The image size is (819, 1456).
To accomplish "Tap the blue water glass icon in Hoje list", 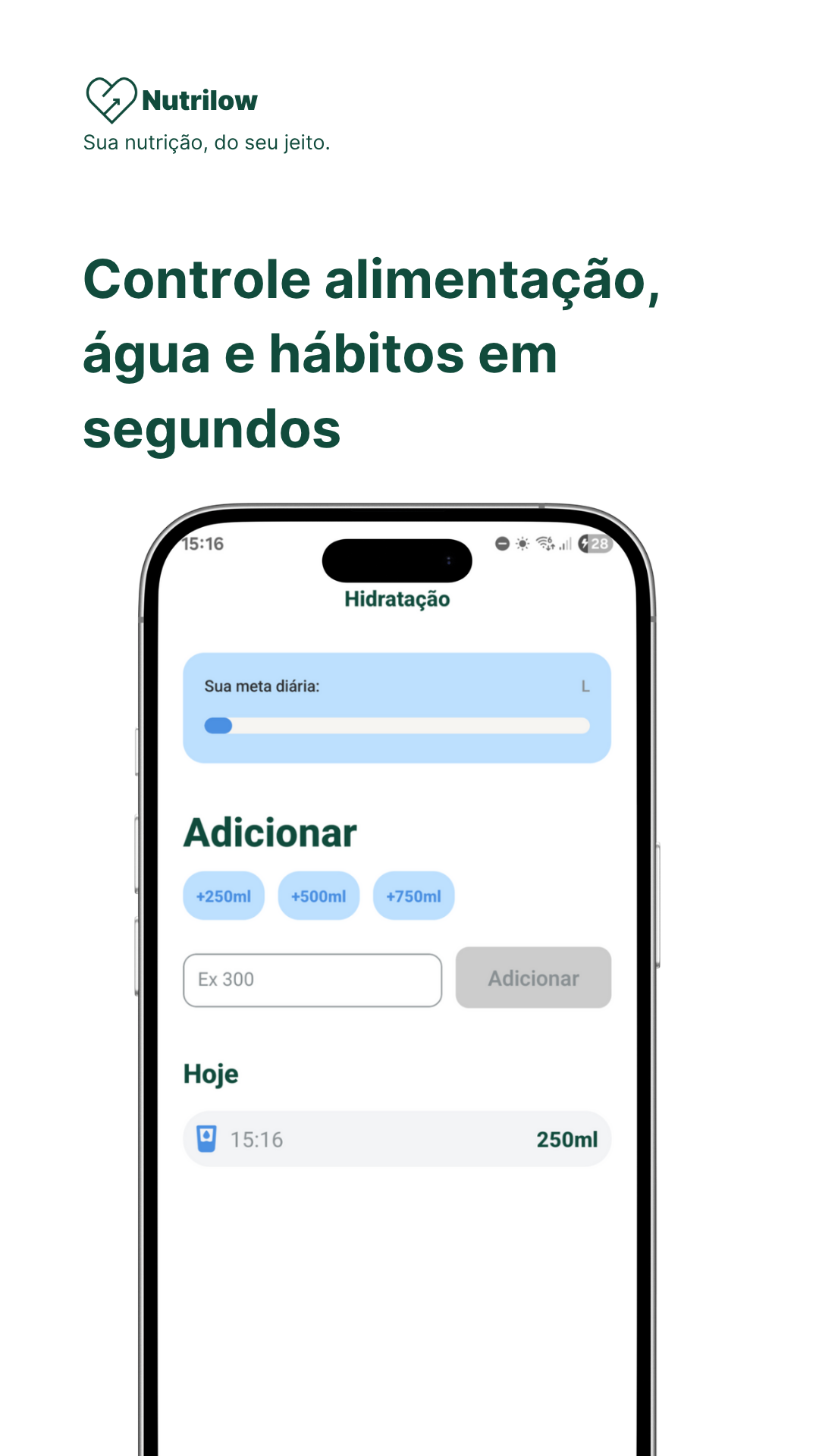I will (207, 1138).
